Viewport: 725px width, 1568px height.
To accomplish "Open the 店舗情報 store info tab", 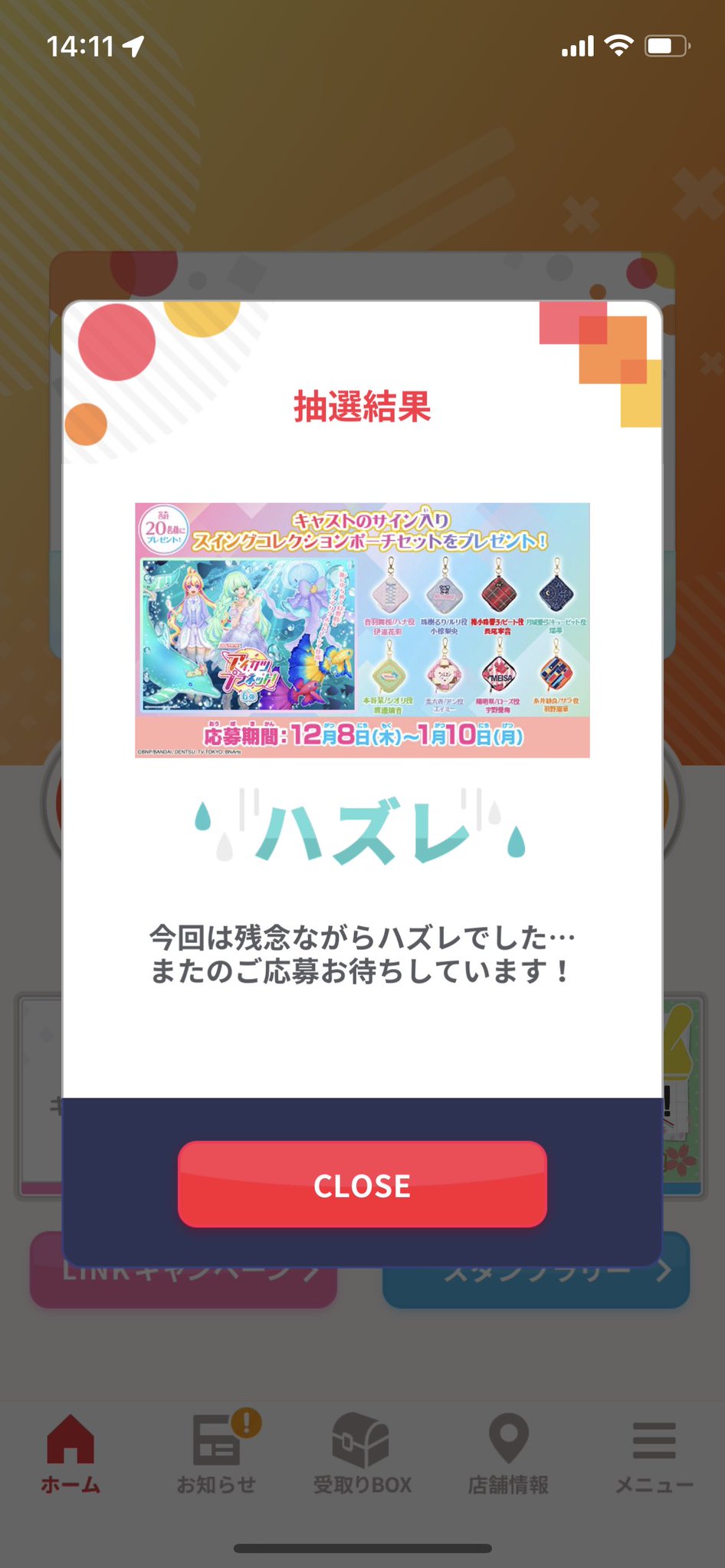I will tap(508, 1453).
